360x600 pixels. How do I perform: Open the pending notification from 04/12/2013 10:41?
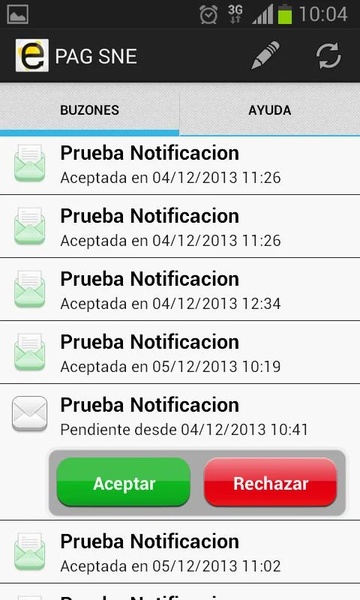pyautogui.click(x=180, y=416)
